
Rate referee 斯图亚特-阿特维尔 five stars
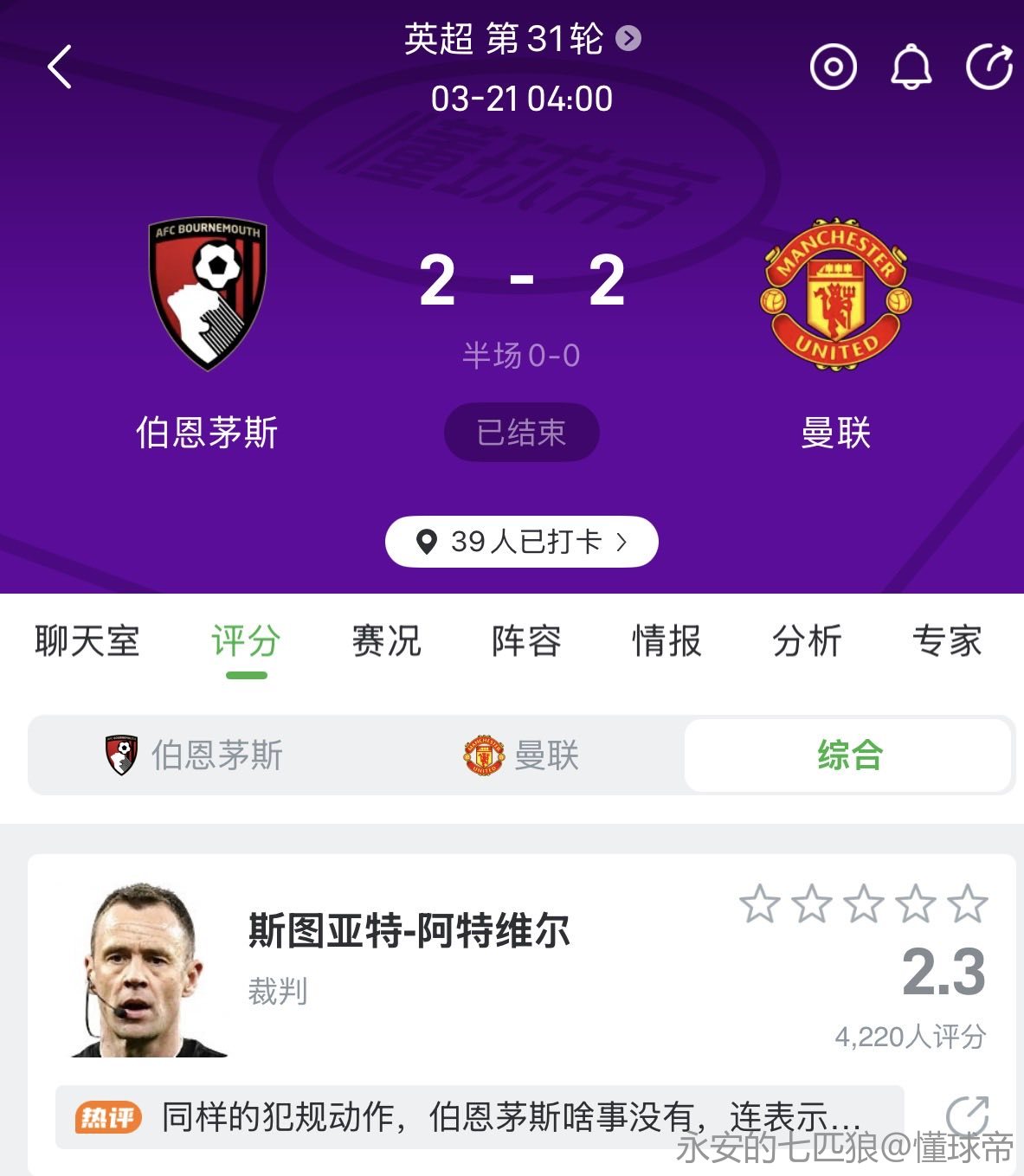[967, 904]
